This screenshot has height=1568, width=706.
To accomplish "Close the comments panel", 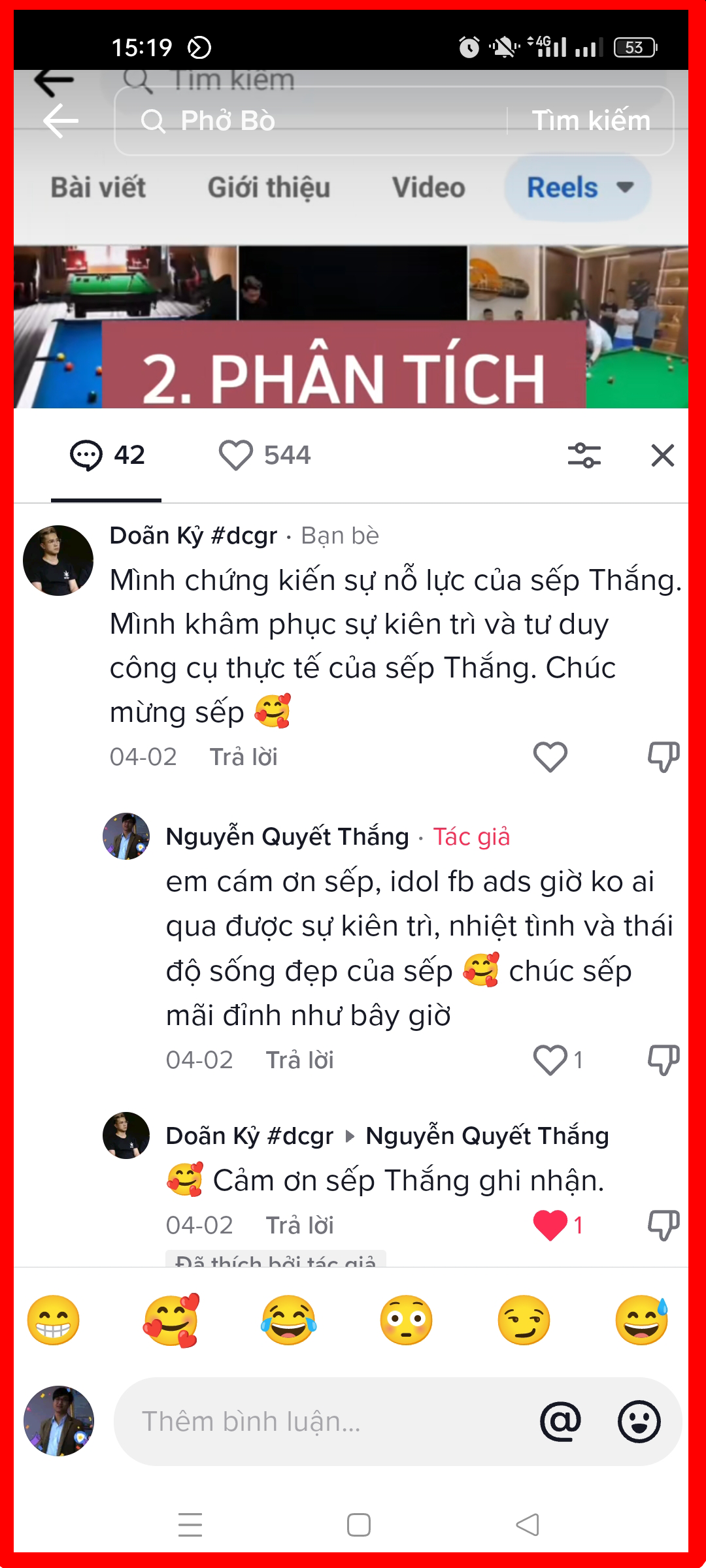I will (662, 455).
